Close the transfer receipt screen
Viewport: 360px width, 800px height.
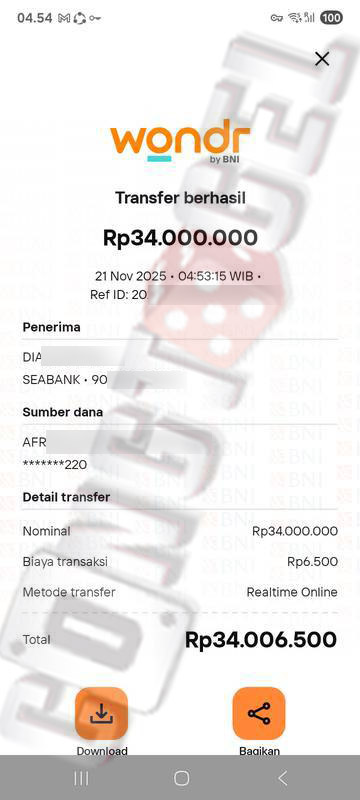pyautogui.click(x=322, y=59)
